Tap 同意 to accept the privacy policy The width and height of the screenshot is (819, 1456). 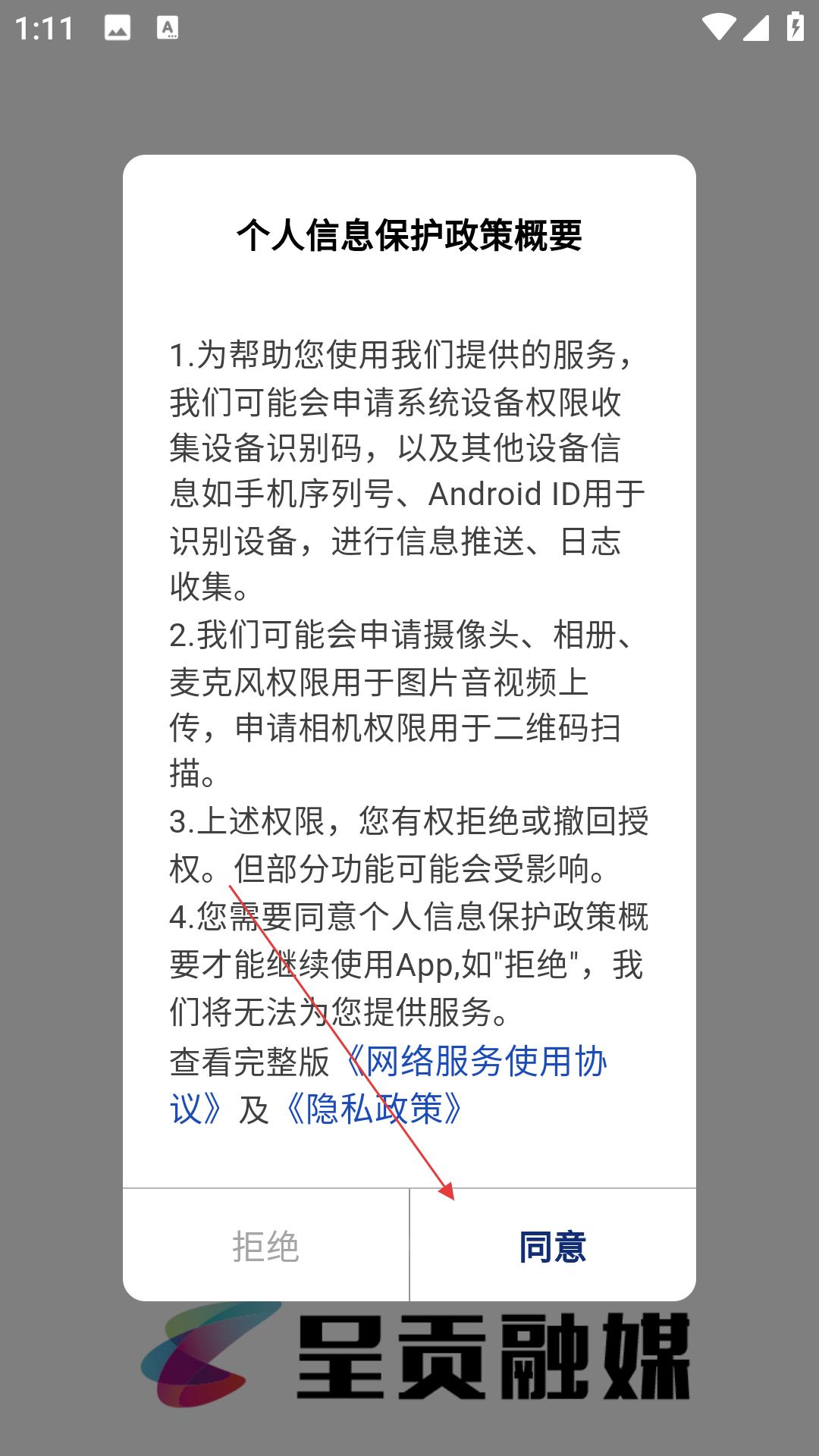coord(553,1245)
